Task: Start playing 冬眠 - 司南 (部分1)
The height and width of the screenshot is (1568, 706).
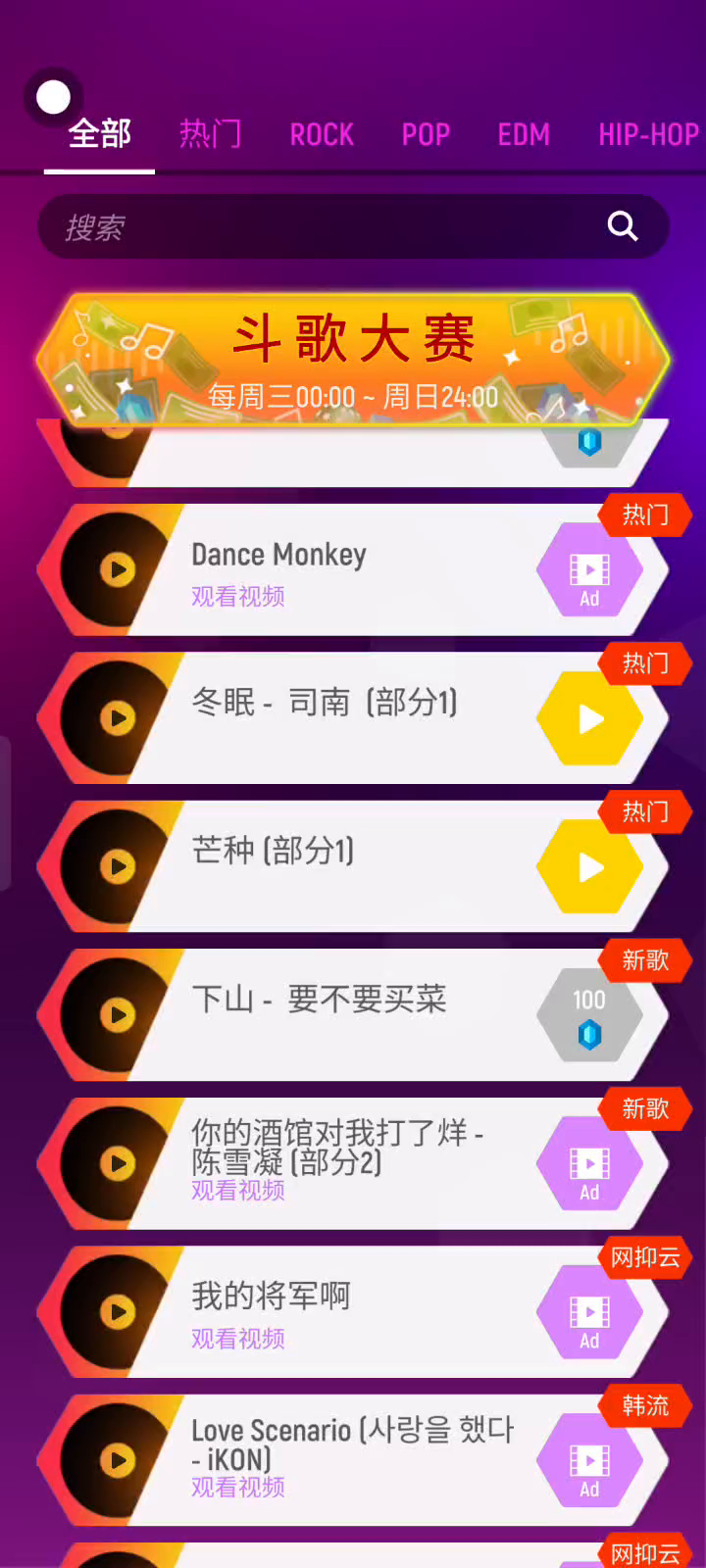Action: (589, 719)
